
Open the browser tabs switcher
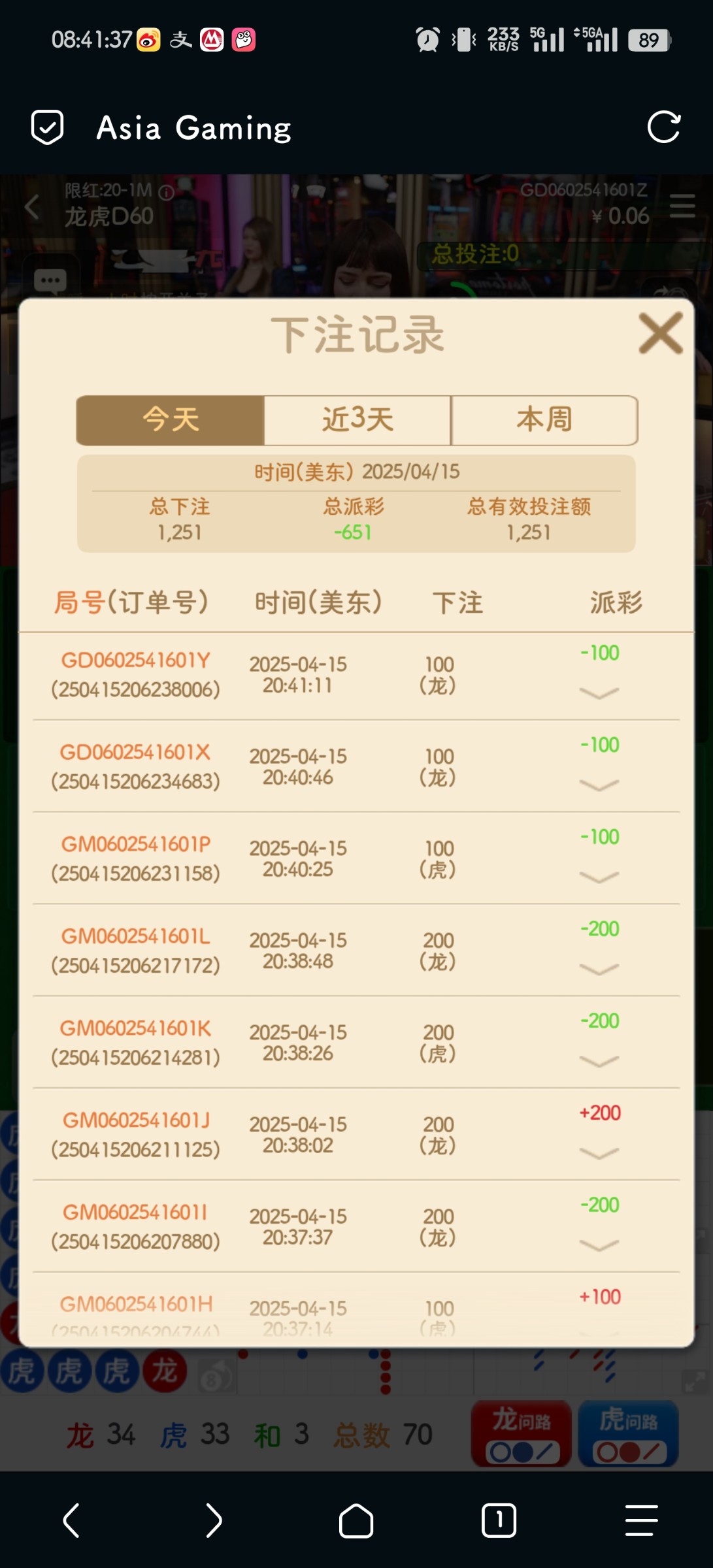coord(499,1520)
